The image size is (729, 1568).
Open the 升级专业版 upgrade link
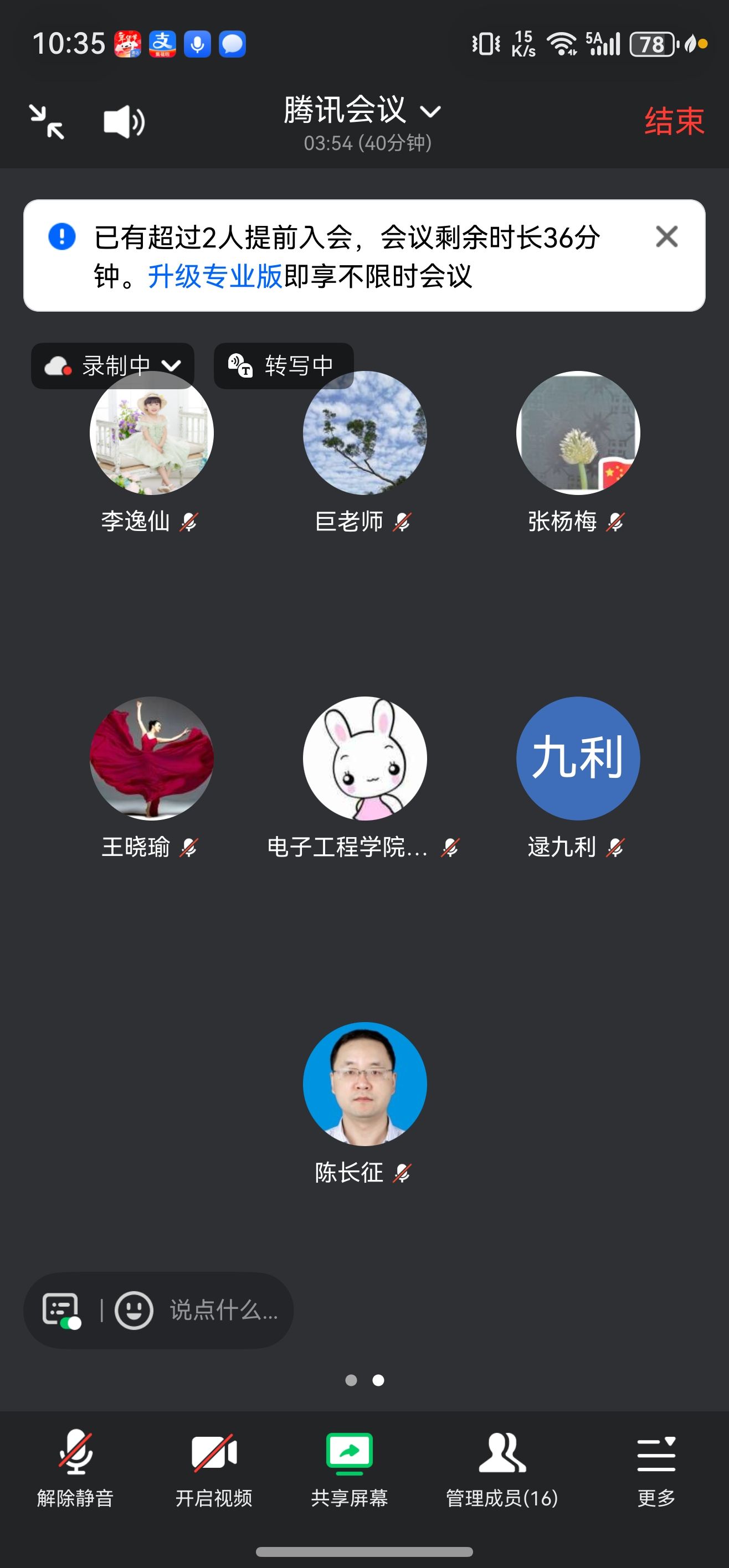coord(215,277)
